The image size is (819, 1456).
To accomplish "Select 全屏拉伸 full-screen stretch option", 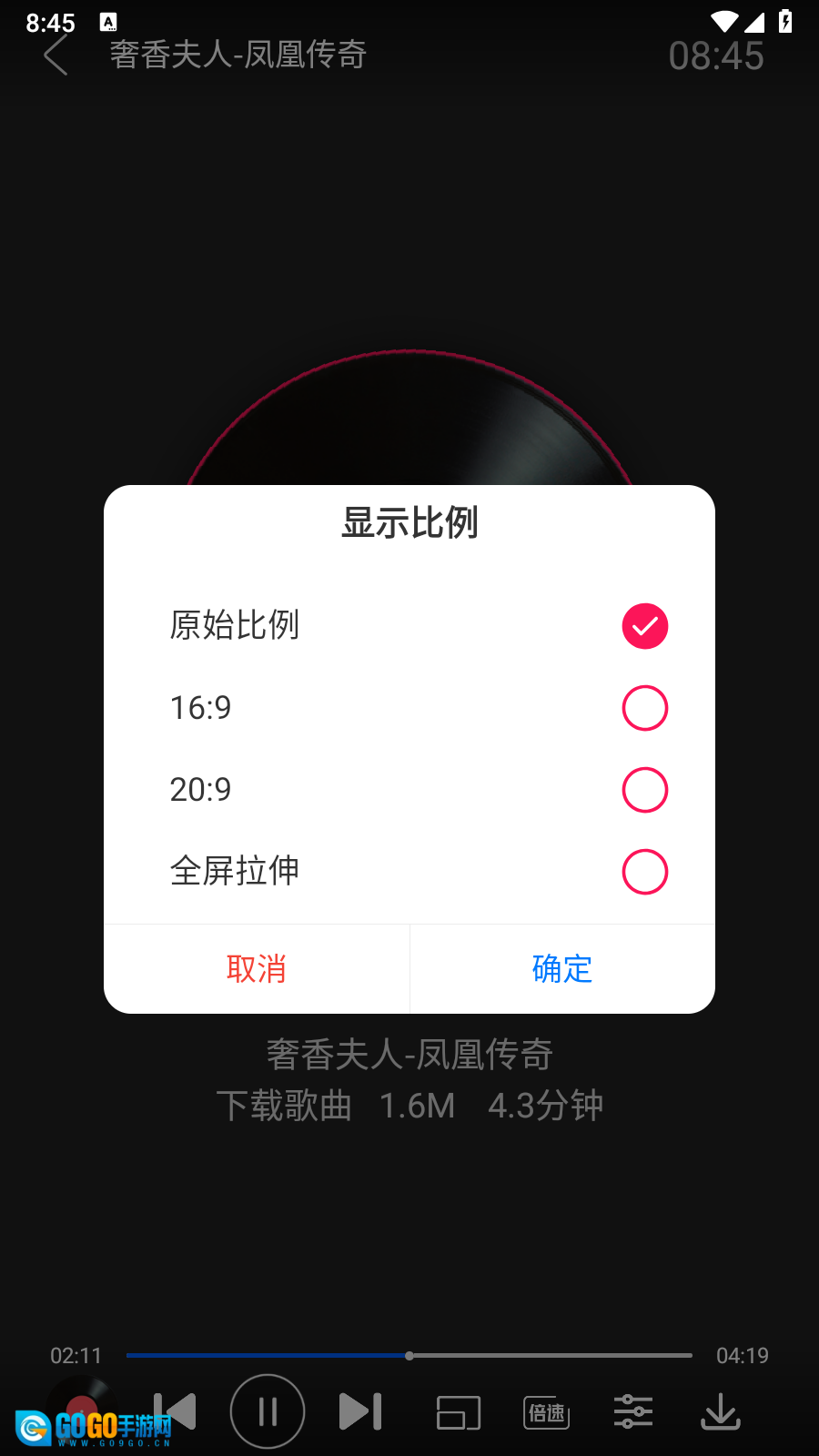I will tap(644, 872).
